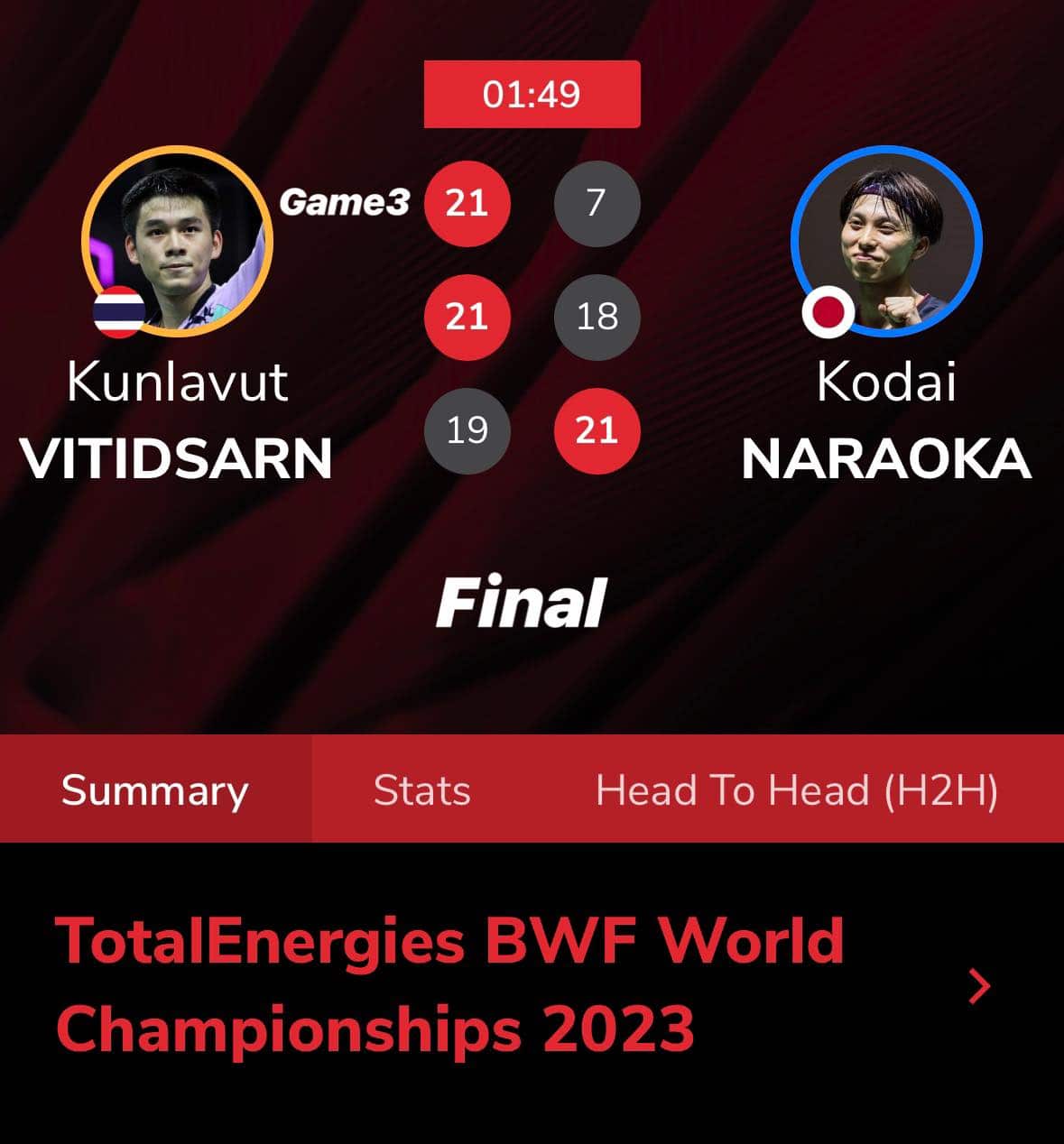The height and width of the screenshot is (1144, 1064).
Task: Select the Summary tab
Action: (x=155, y=790)
